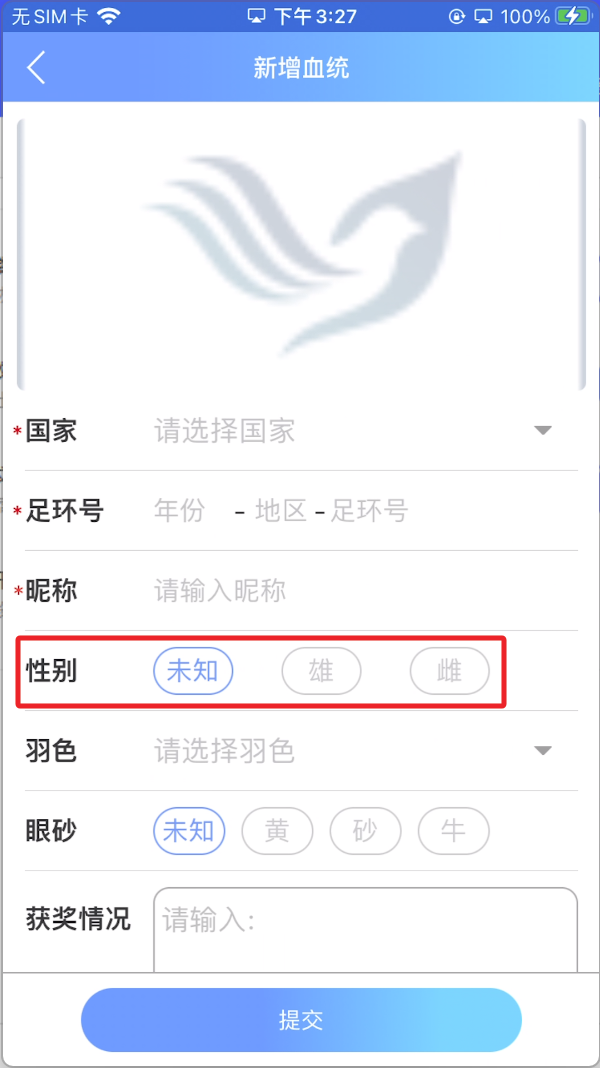Viewport: 600px width, 1068px height.
Task: Pick 黄 for 眼砂
Action: (277, 831)
